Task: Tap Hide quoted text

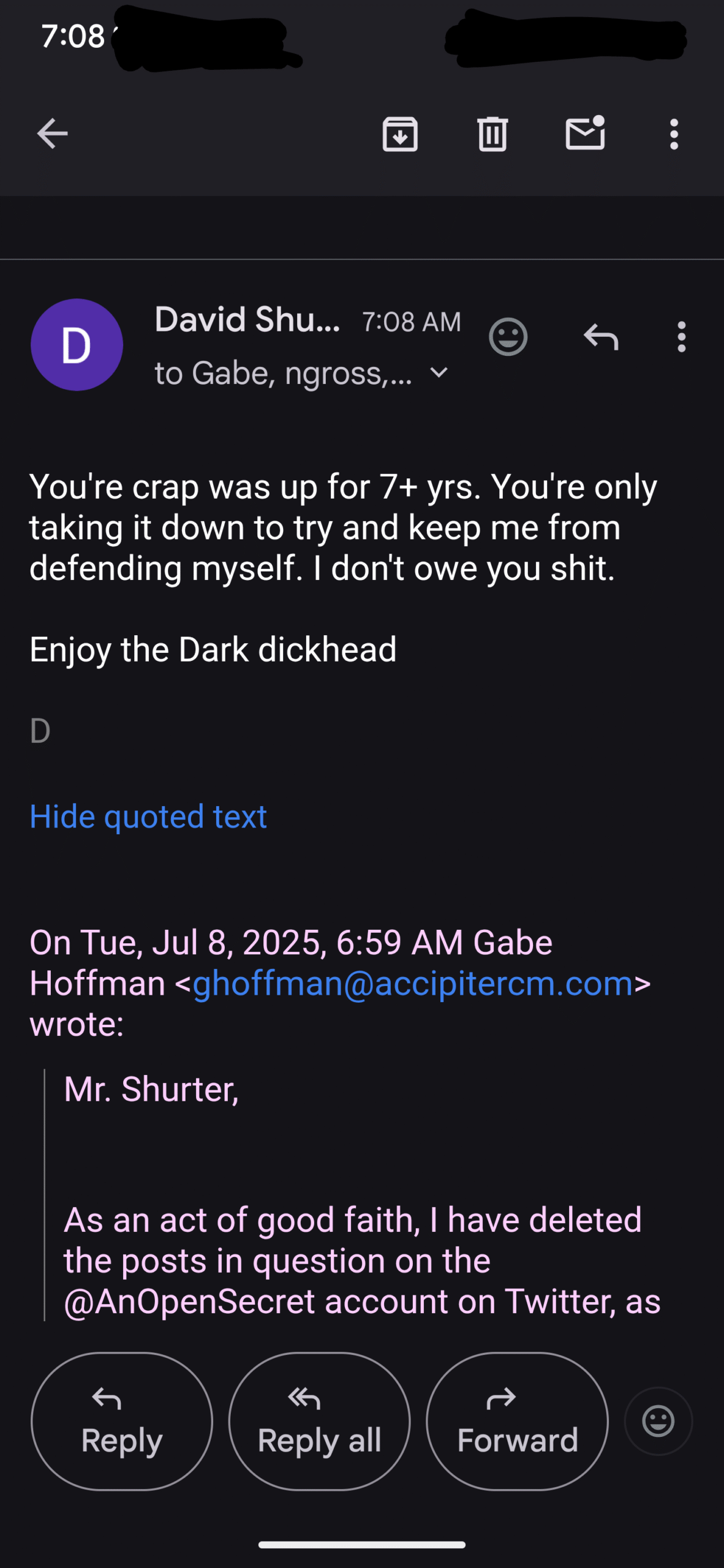Action: tap(148, 816)
